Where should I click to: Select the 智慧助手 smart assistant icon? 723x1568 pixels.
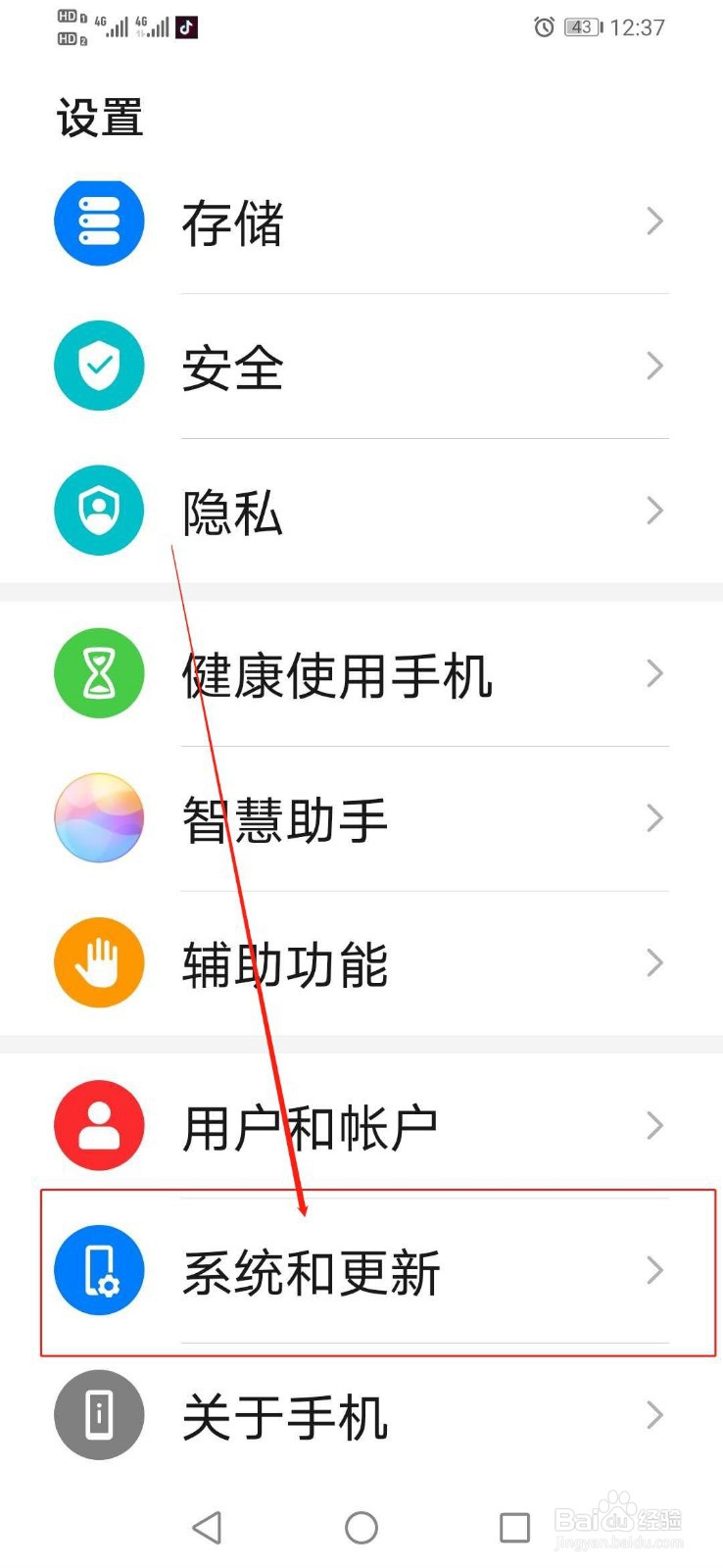(98, 817)
